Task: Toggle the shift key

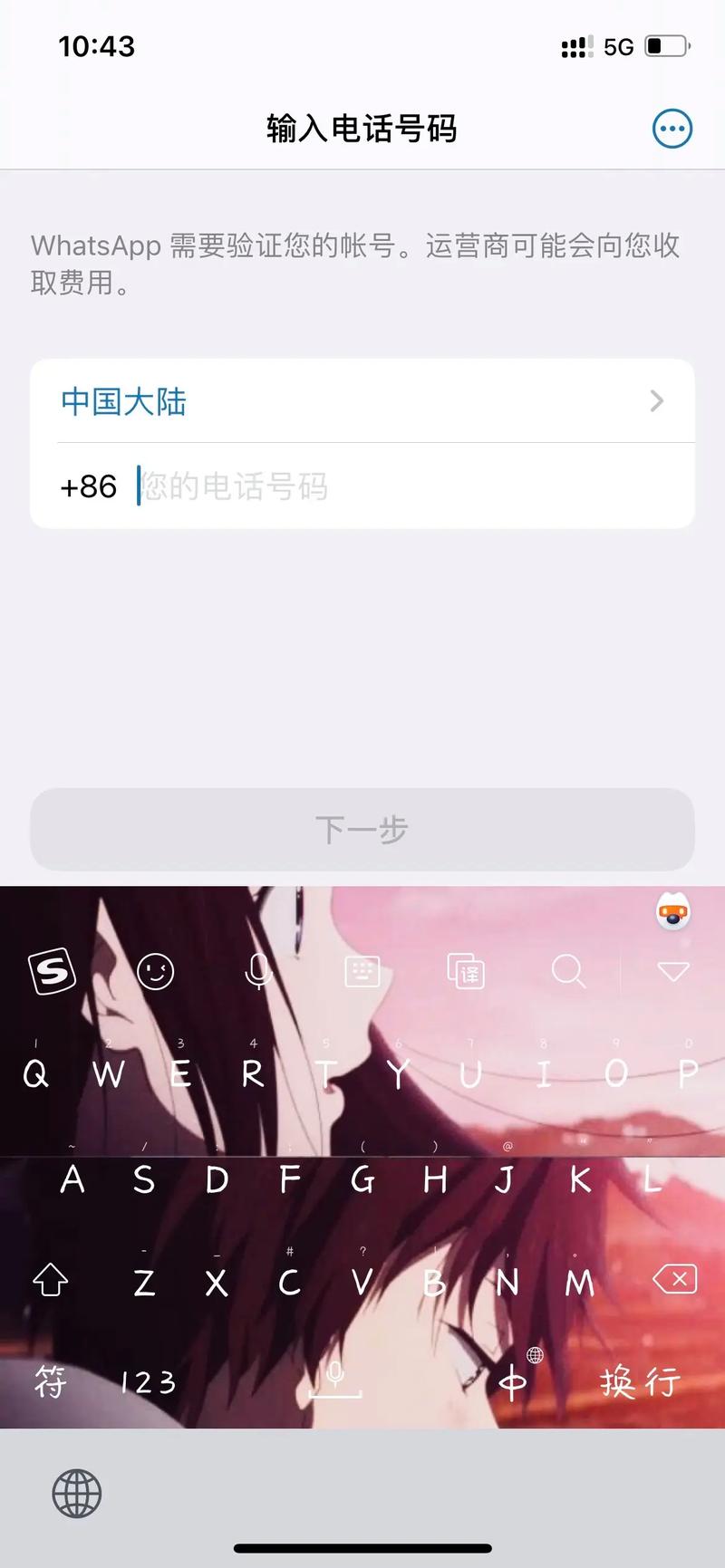Action: click(x=51, y=1280)
